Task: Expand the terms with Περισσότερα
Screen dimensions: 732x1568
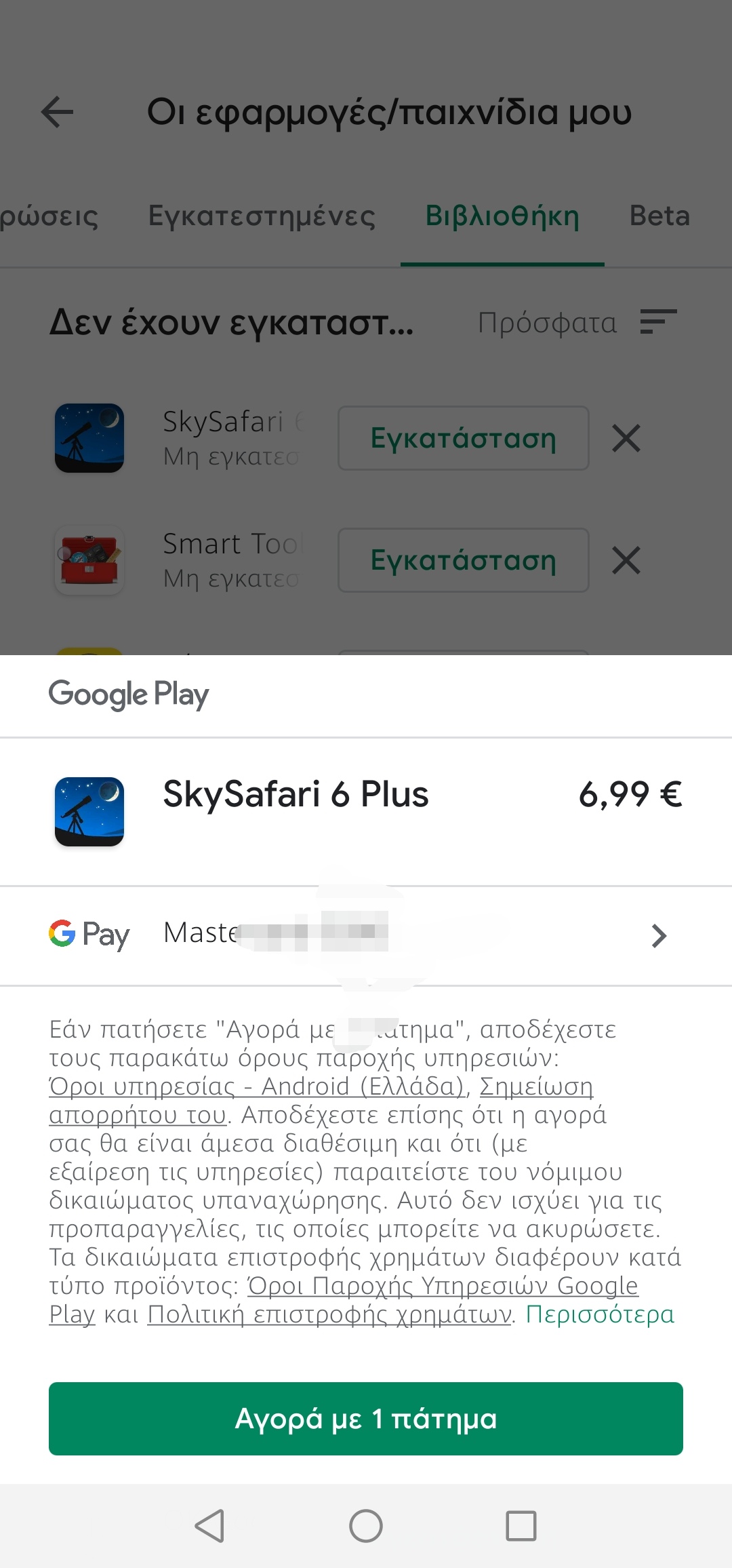Action: pos(600,1314)
